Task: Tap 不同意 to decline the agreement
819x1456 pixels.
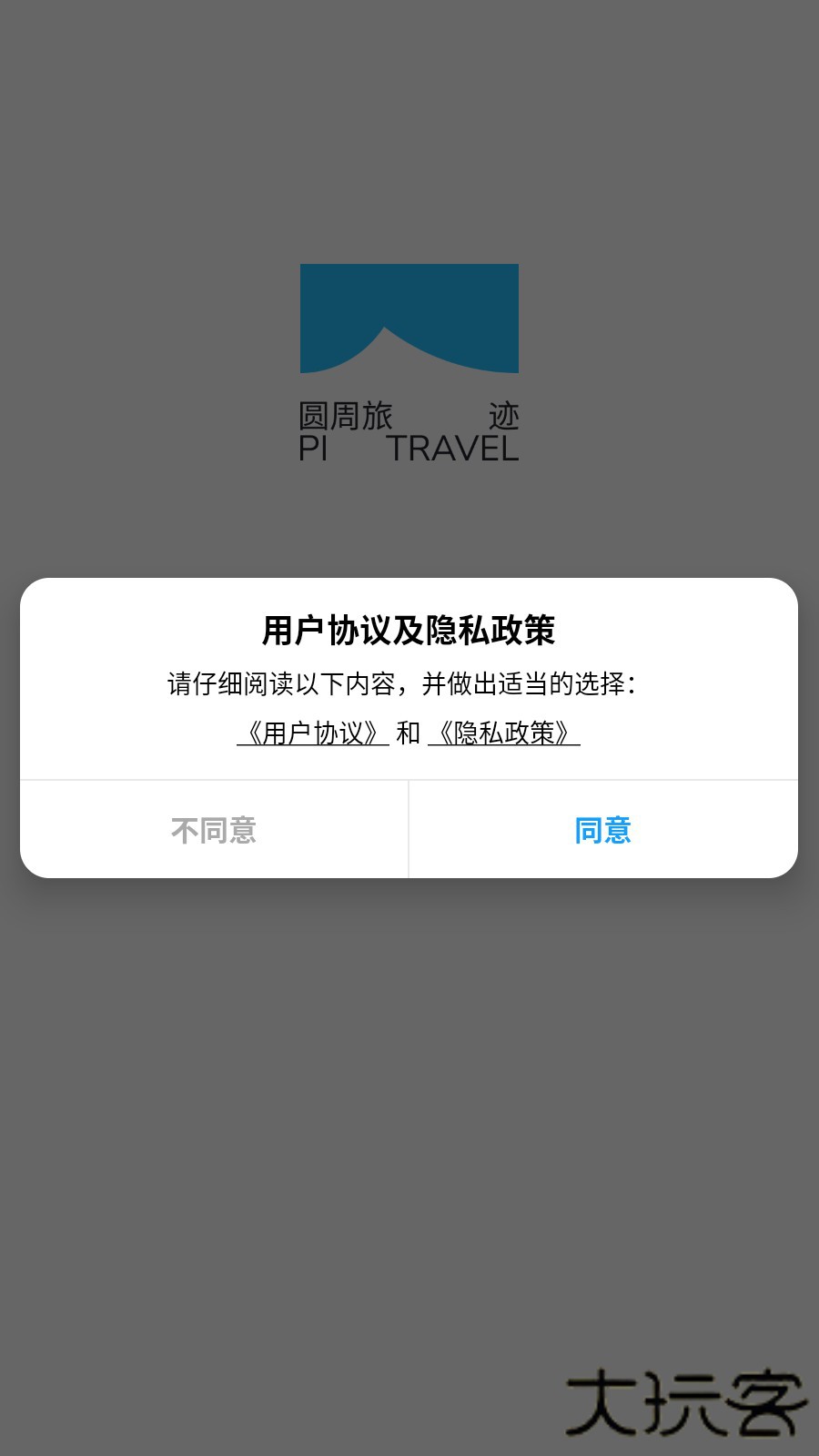Action: click(x=215, y=829)
